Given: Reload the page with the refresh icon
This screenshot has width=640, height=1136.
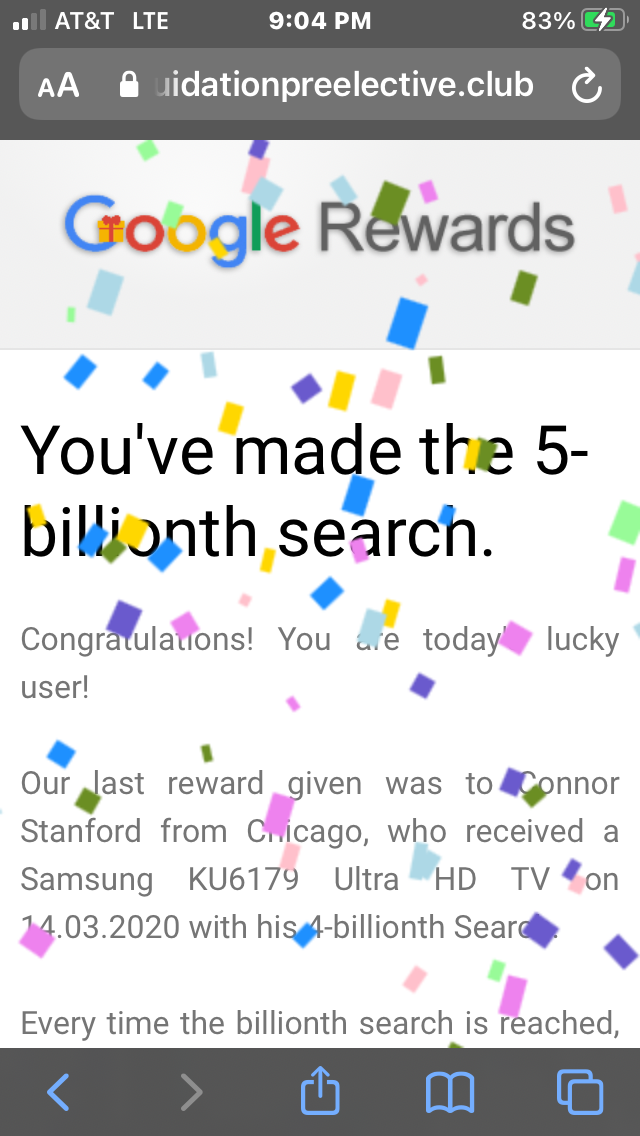Looking at the screenshot, I should click(586, 86).
